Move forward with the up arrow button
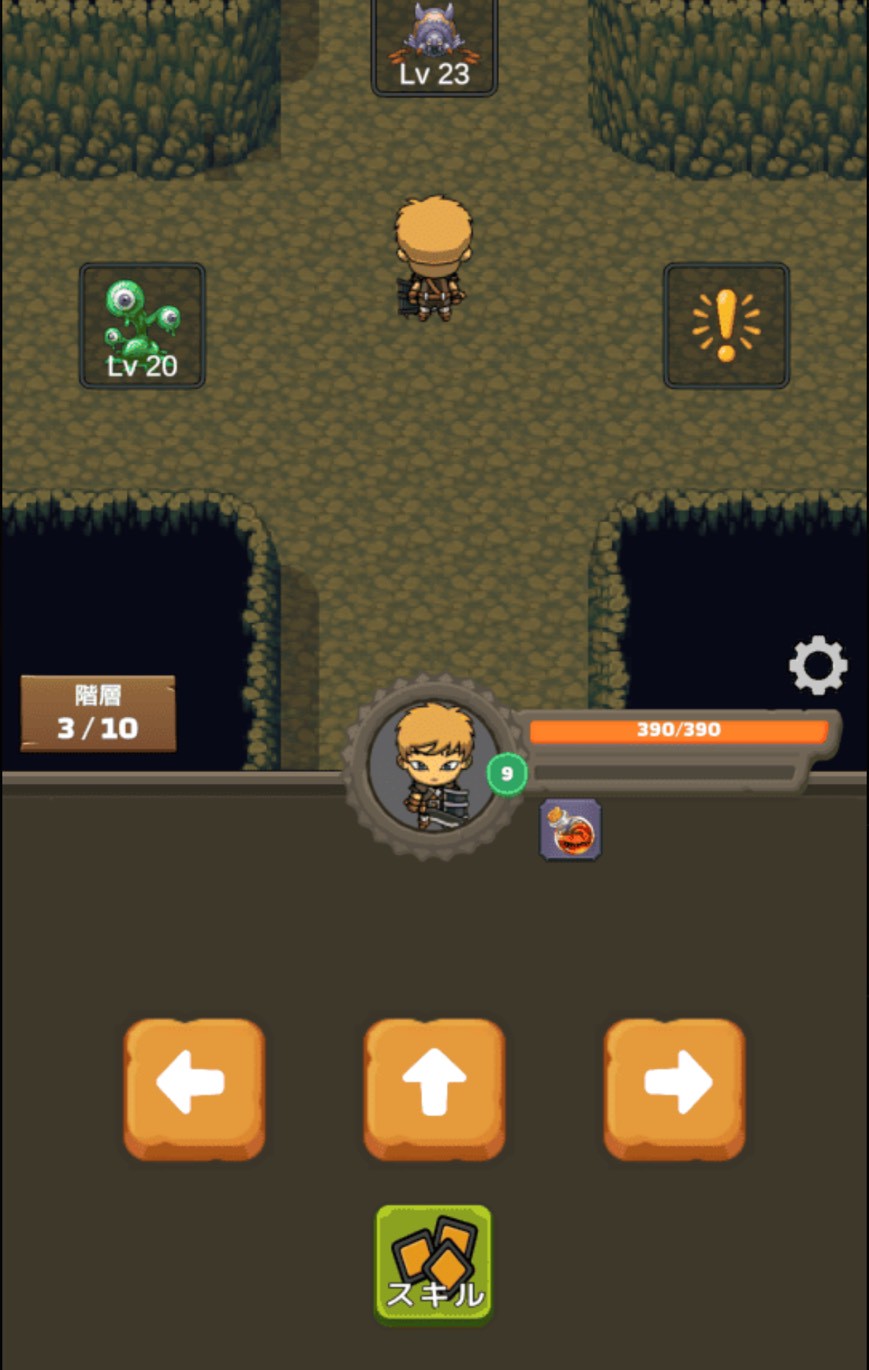 (434, 1088)
